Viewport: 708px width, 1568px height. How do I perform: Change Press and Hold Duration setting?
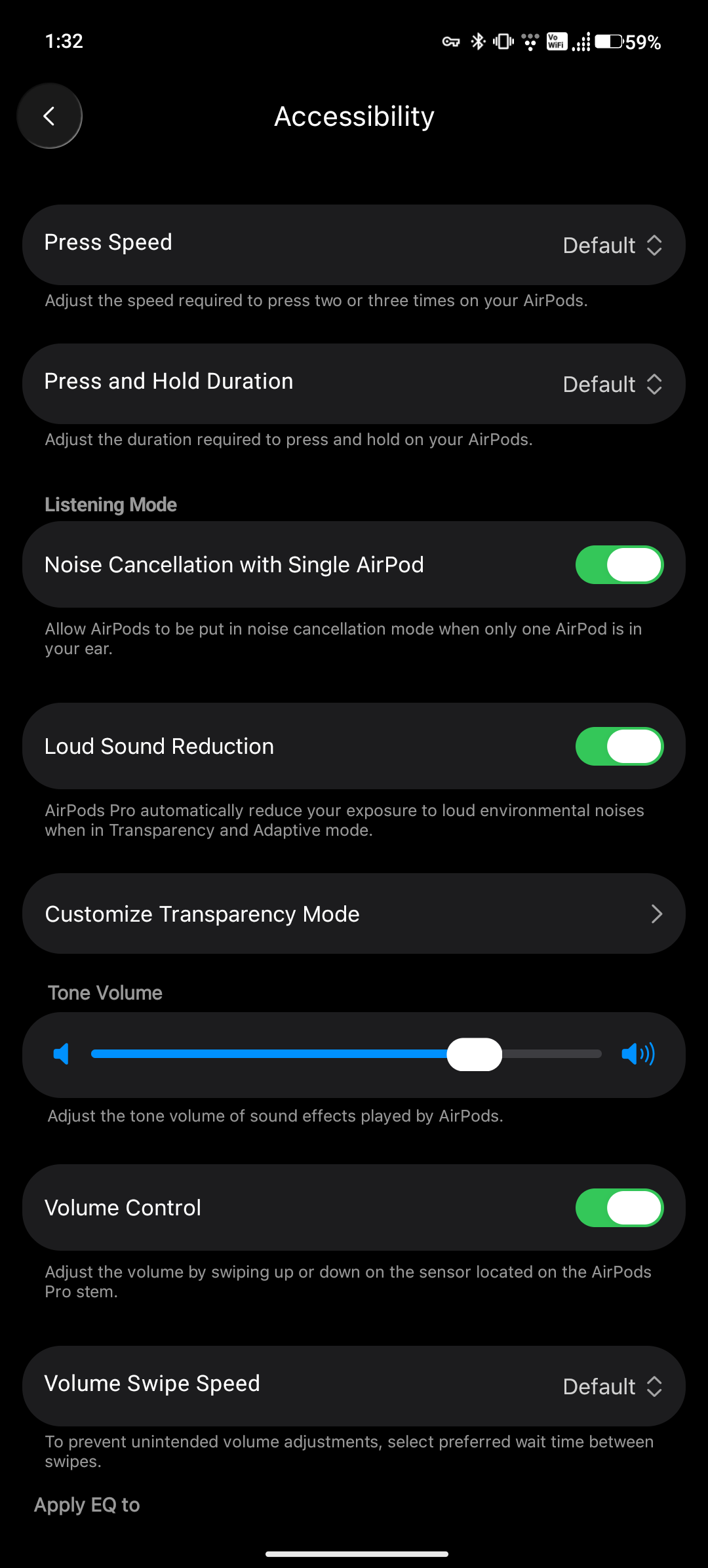(612, 384)
